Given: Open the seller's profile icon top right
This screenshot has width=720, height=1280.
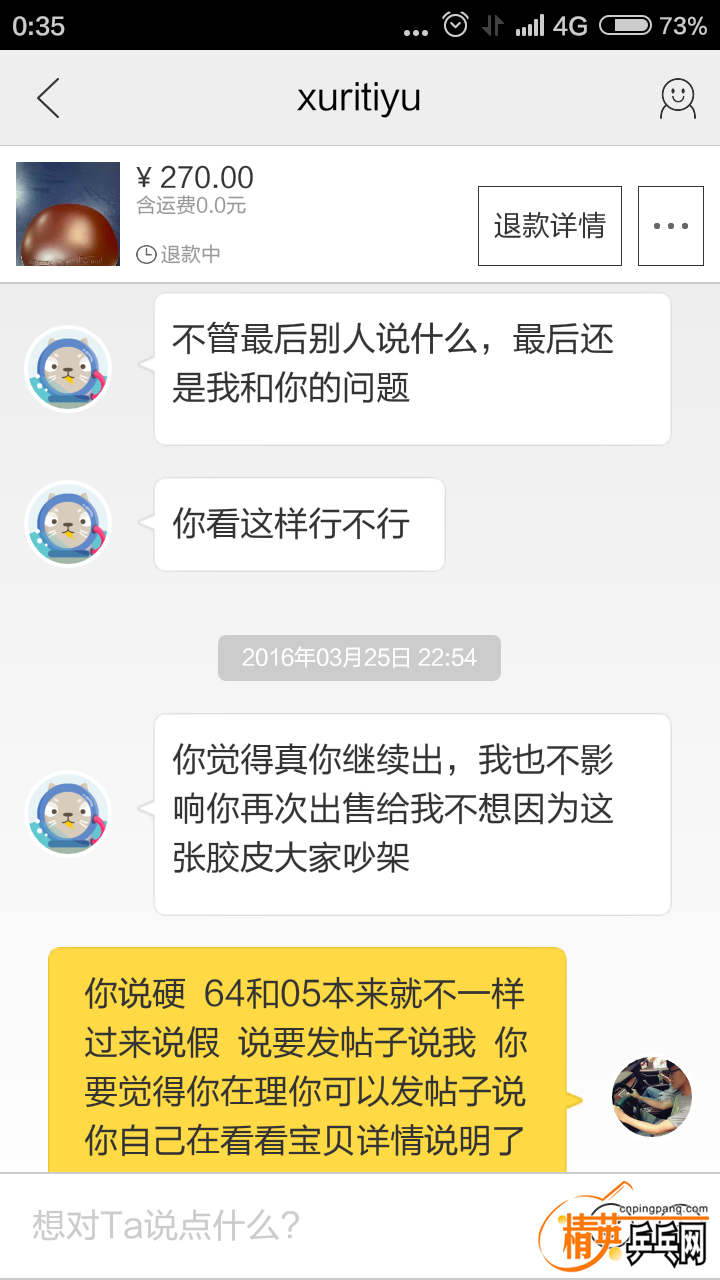Looking at the screenshot, I should [x=676, y=97].
